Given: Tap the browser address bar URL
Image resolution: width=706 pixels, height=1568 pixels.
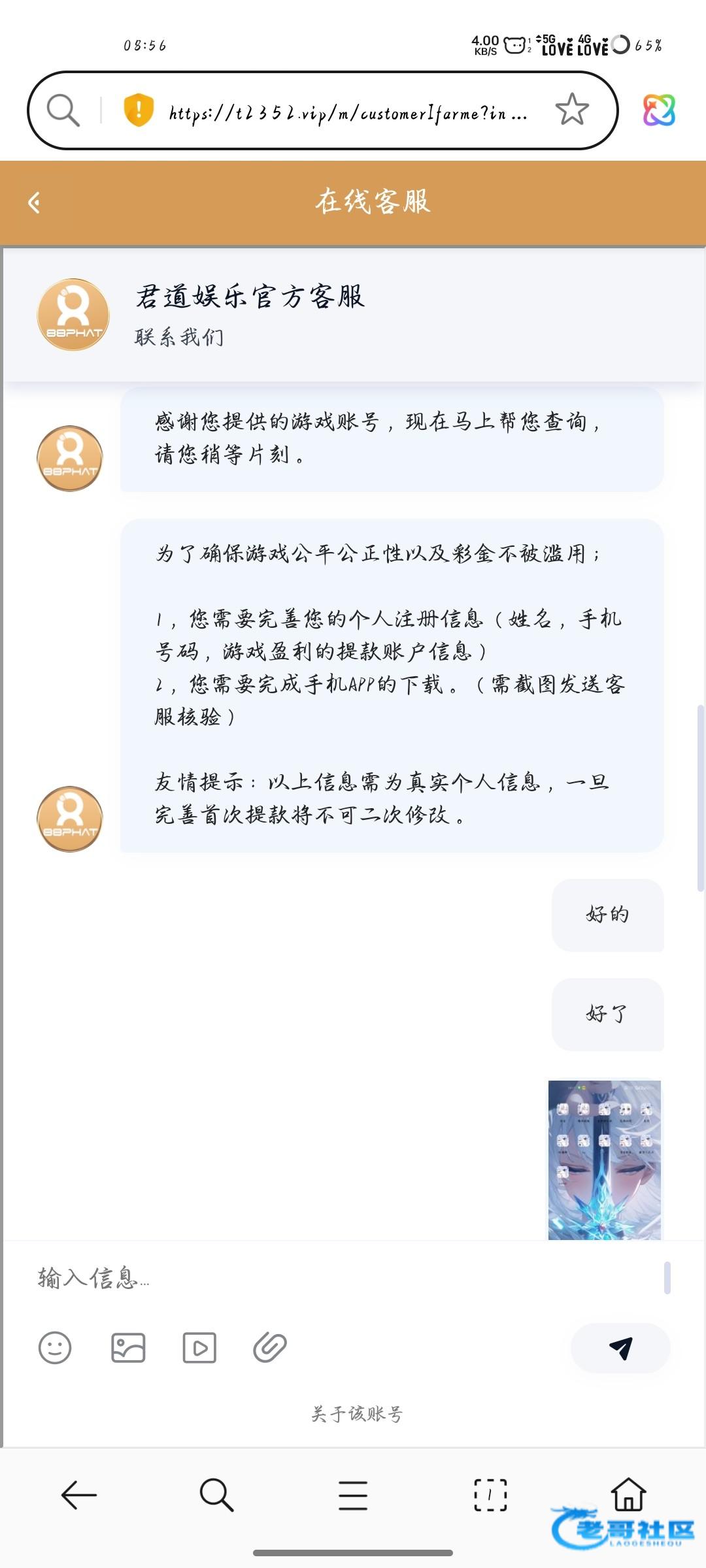Looking at the screenshot, I should pyautogui.click(x=346, y=113).
